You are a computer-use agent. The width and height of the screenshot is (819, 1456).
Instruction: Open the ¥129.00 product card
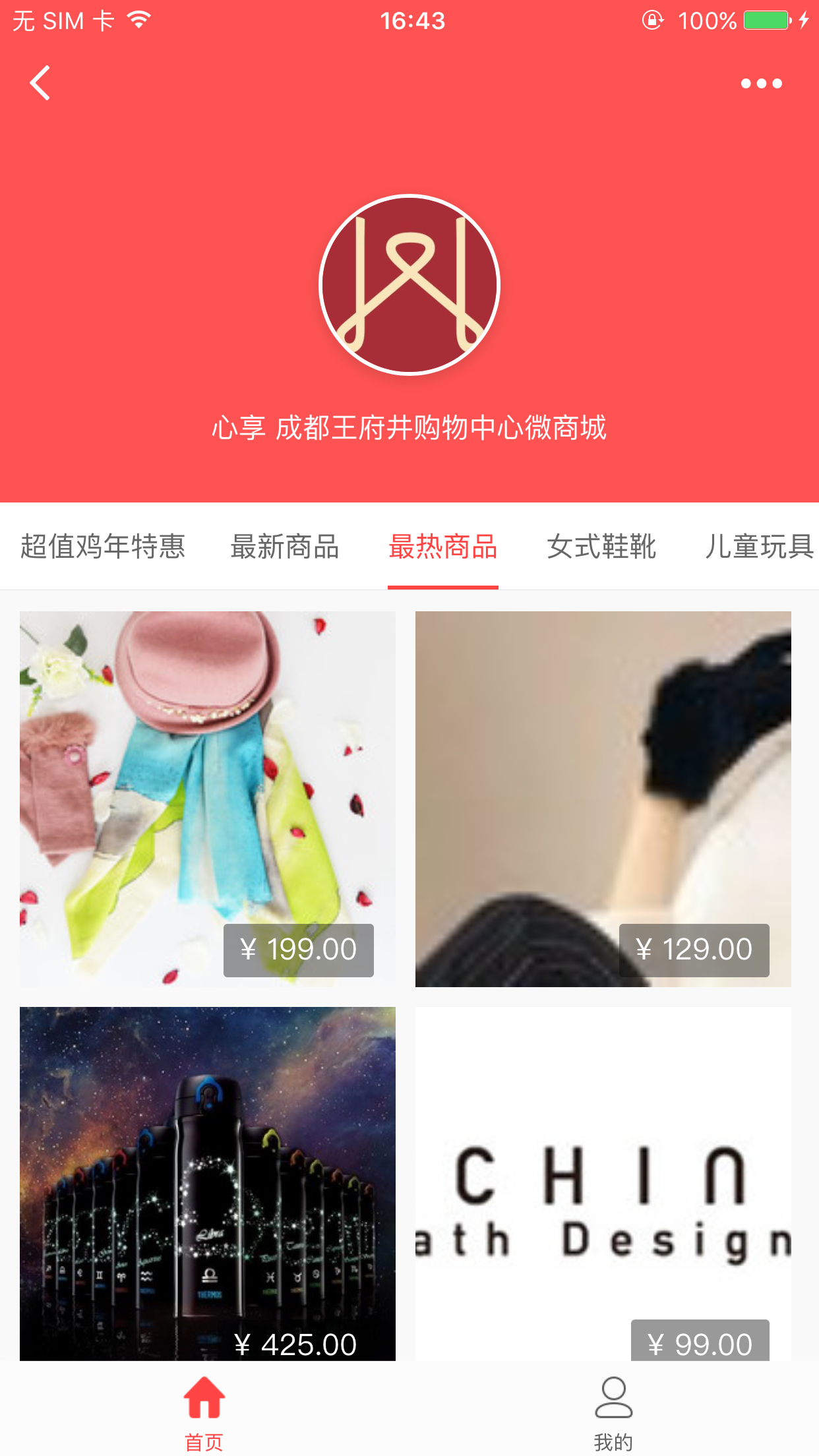(x=603, y=799)
